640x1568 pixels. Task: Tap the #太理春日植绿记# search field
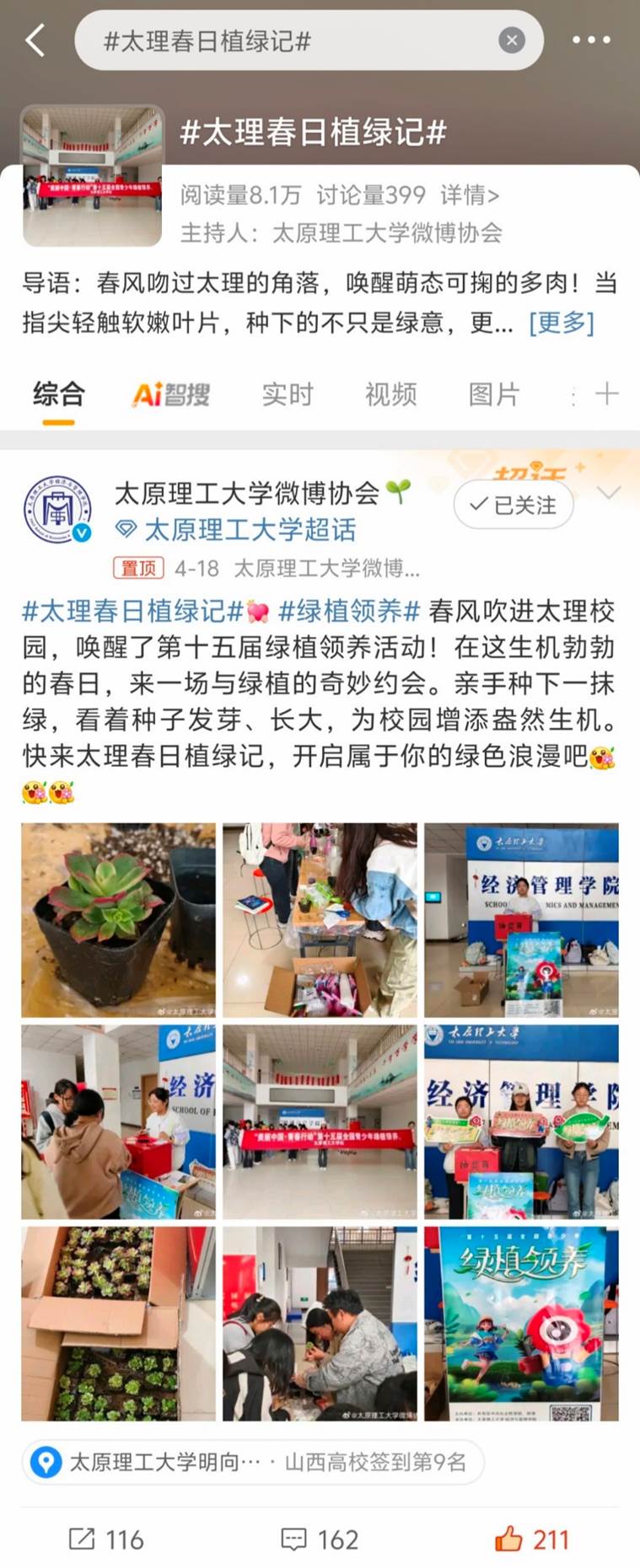click(287, 40)
